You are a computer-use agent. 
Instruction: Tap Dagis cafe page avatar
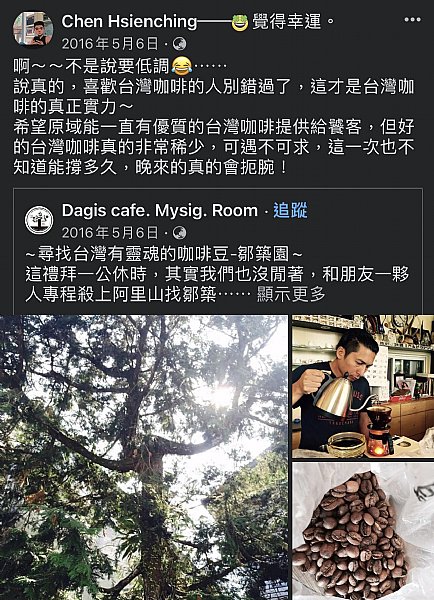[39, 220]
